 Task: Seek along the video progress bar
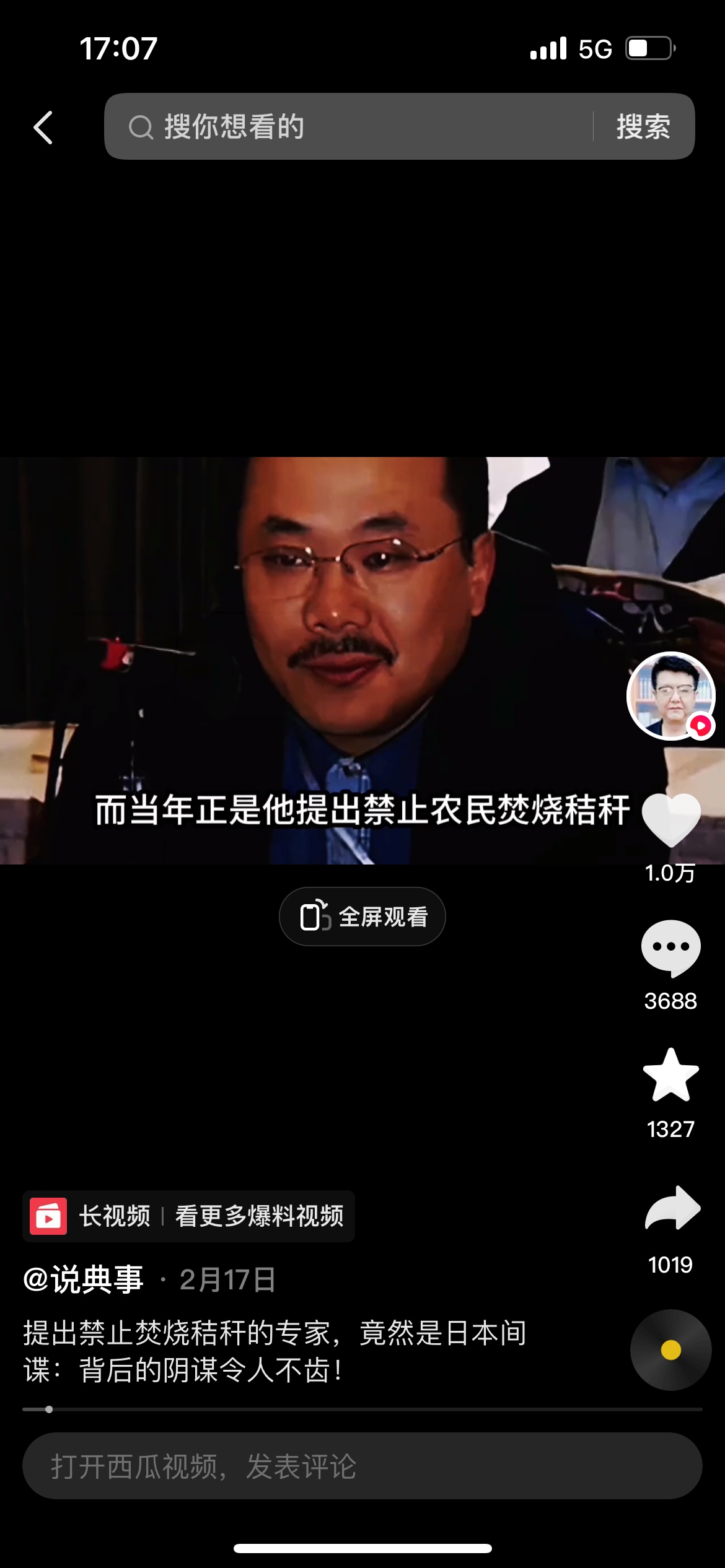tap(362, 1409)
